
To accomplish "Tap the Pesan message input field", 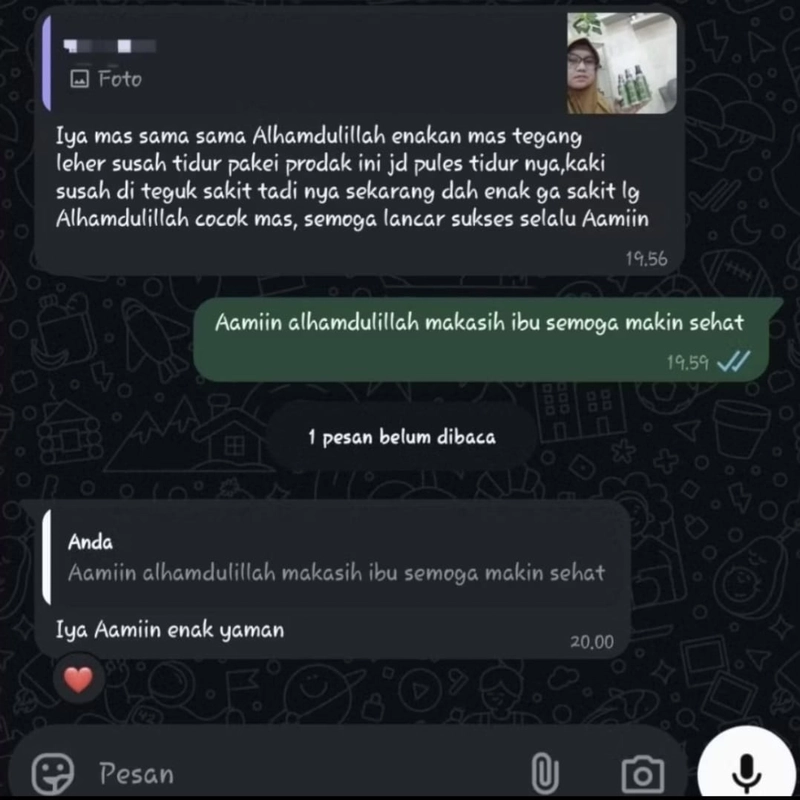I will pyautogui.click(x=300, y=773).
